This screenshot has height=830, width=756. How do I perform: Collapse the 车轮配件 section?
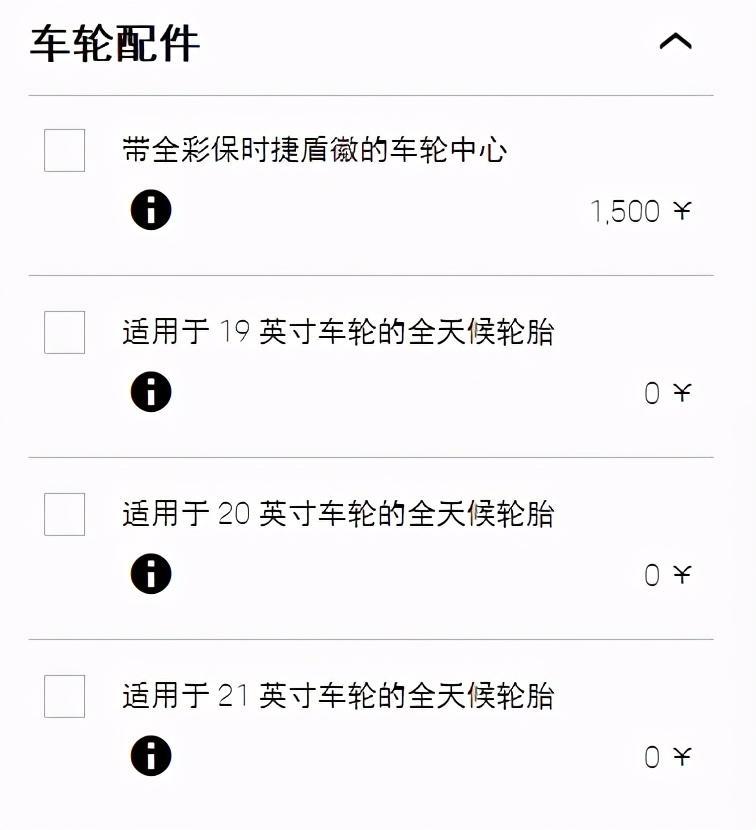click(x=676, y=42)
